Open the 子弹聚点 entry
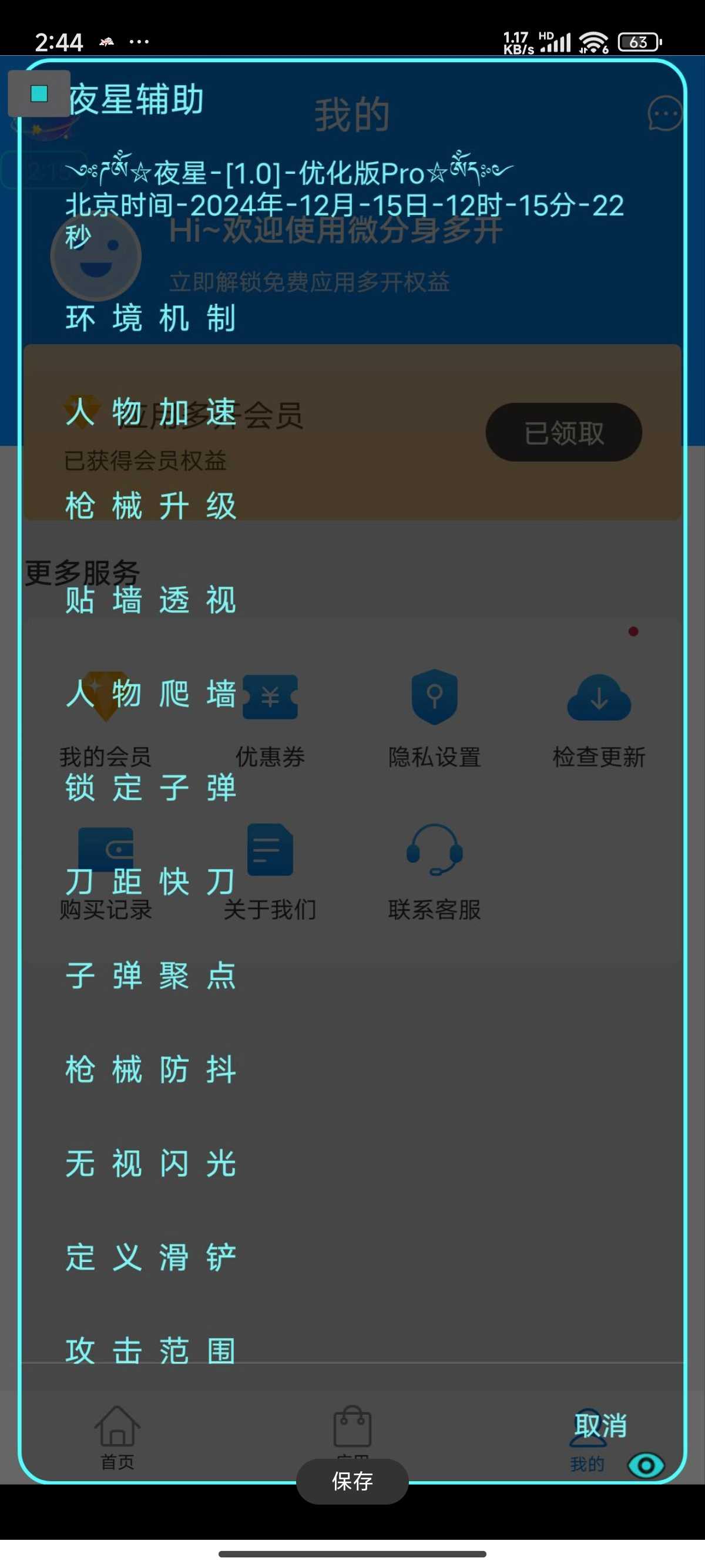The height and width of the screenshot is (1568, 705). click(150, 975)
